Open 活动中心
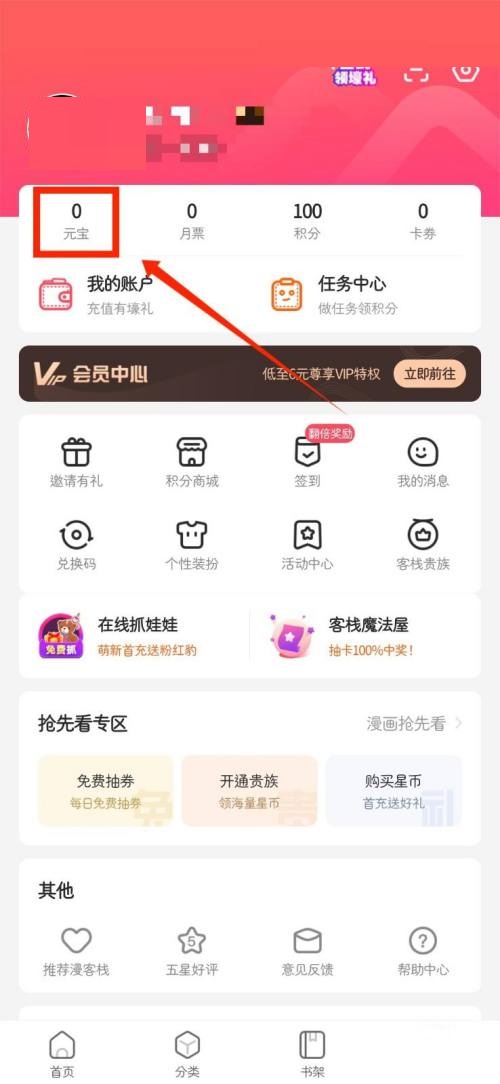This screenshot has width=500, height=1084. point(307,545)
